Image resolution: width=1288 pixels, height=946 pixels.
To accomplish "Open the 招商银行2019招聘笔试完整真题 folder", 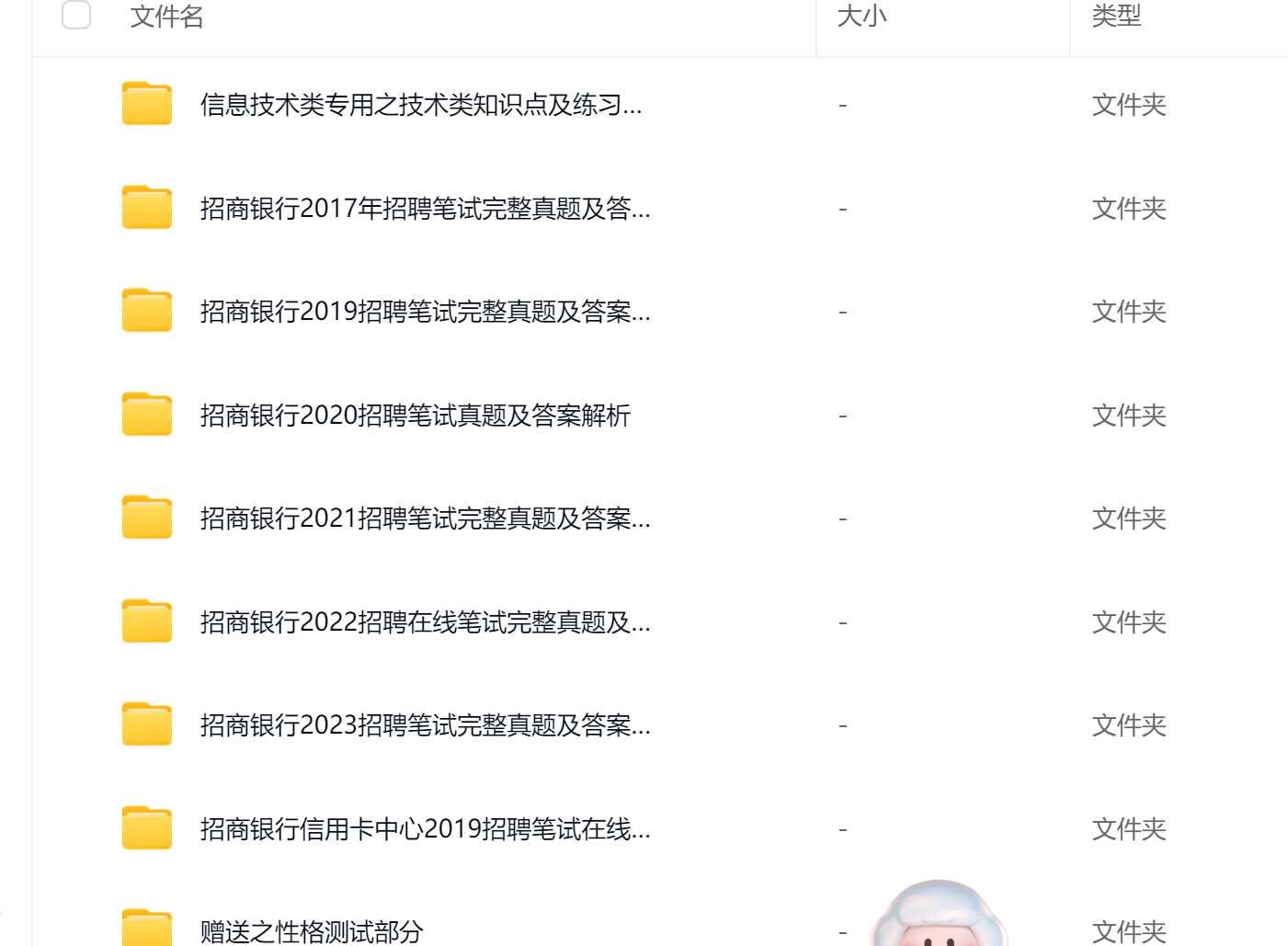I will 424,312.
